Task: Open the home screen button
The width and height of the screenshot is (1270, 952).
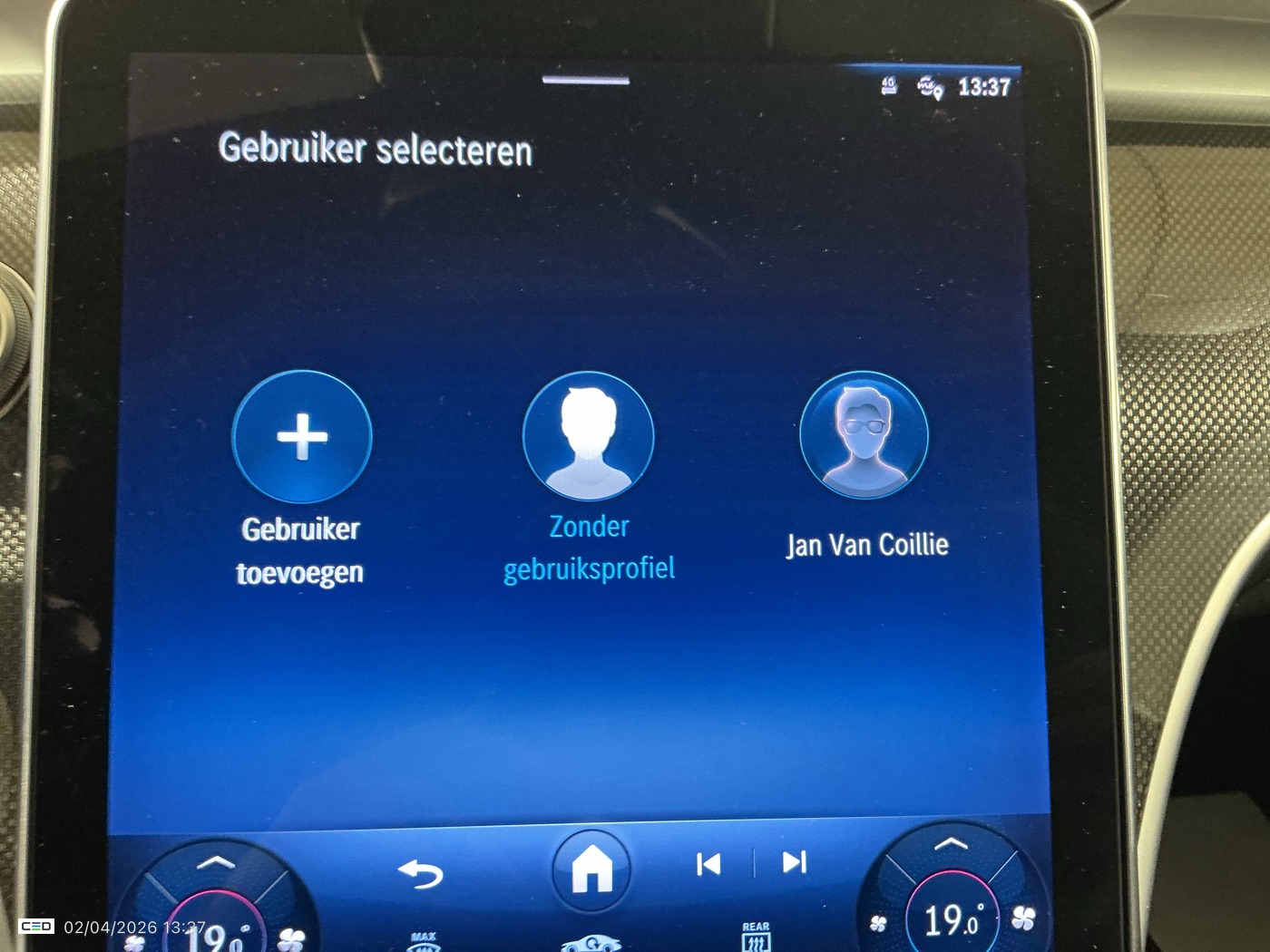Action: click(591, 869)
